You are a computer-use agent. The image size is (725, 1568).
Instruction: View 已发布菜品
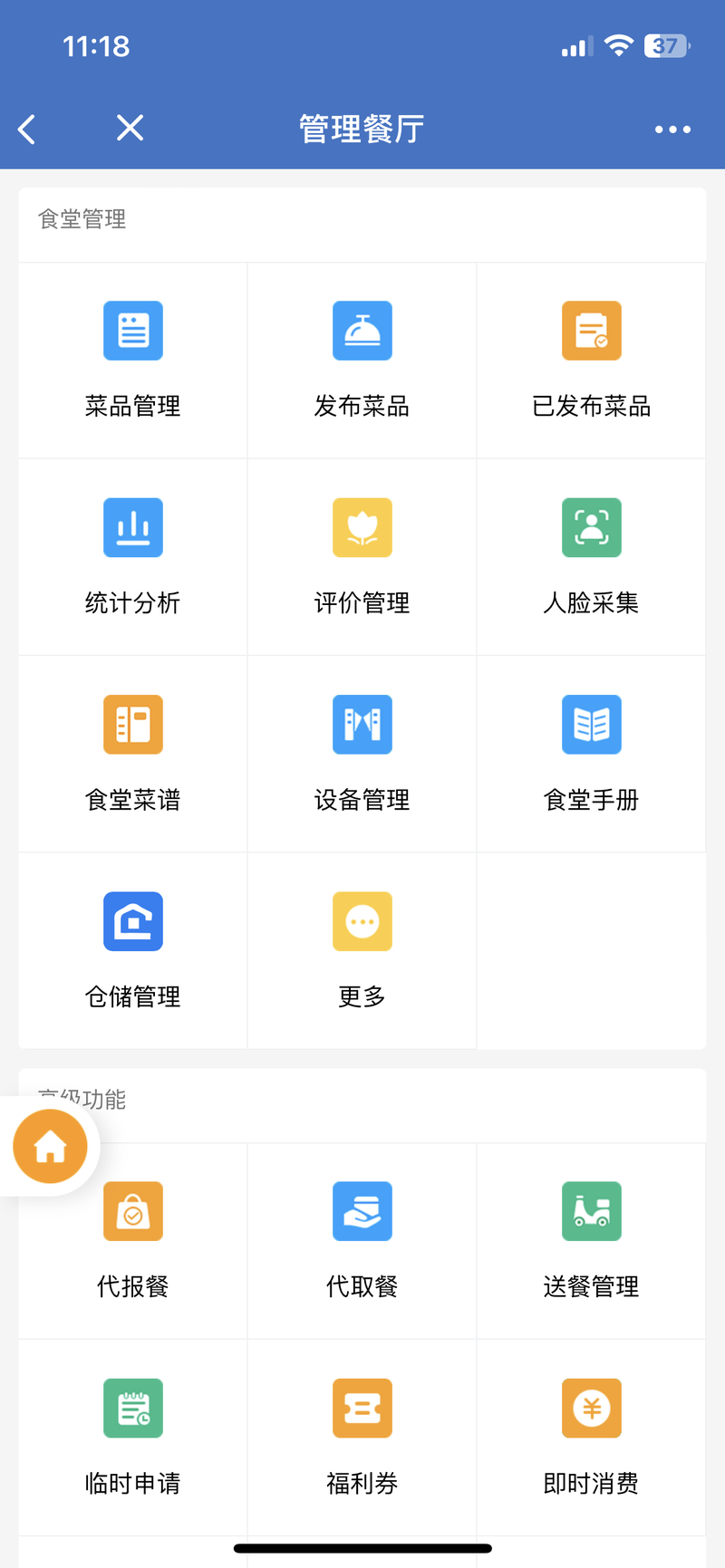point(592,361)
